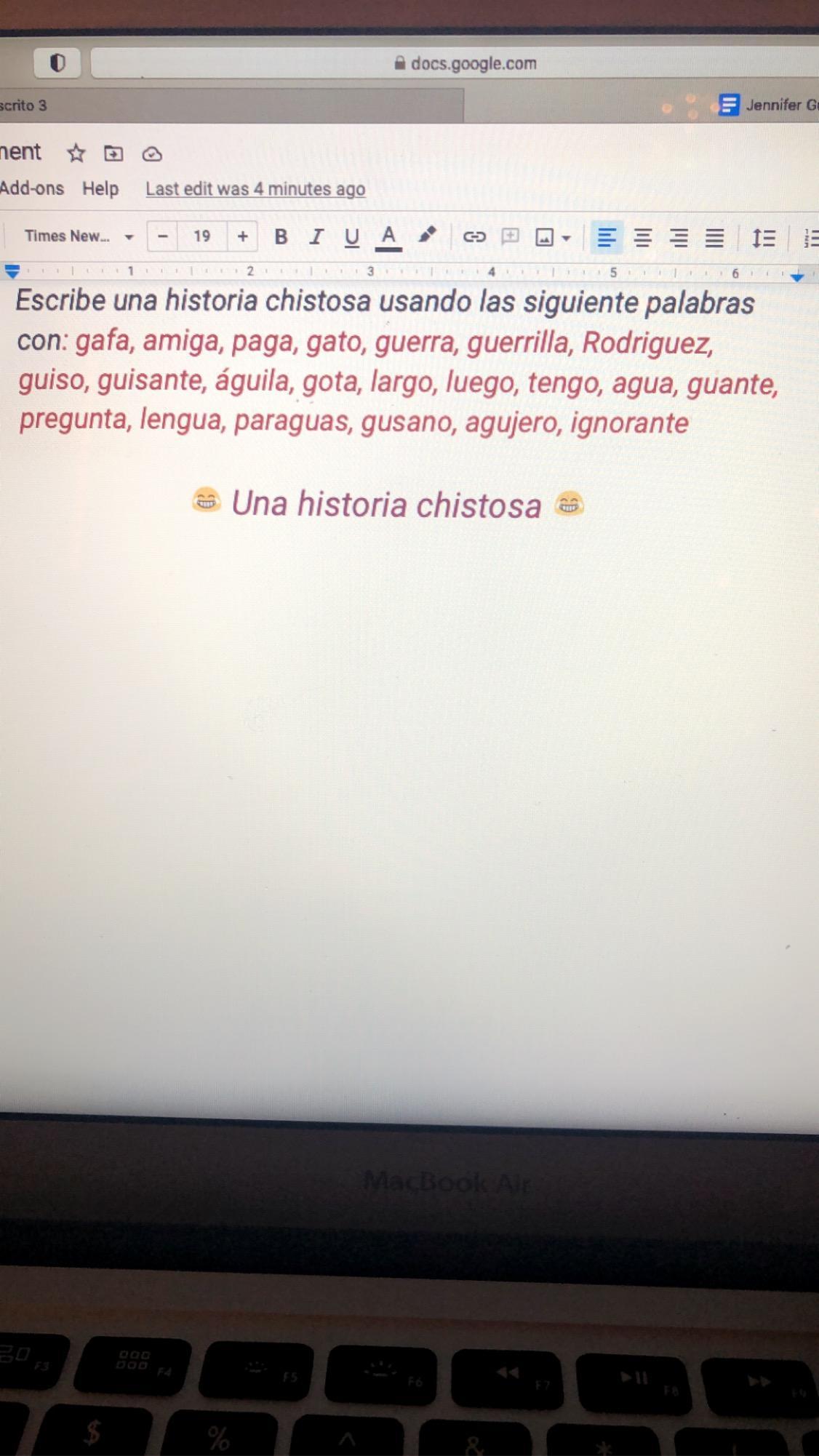Tap the font size field showing 19
Viewport: 819px width, 1456px height.
(202, 236)
